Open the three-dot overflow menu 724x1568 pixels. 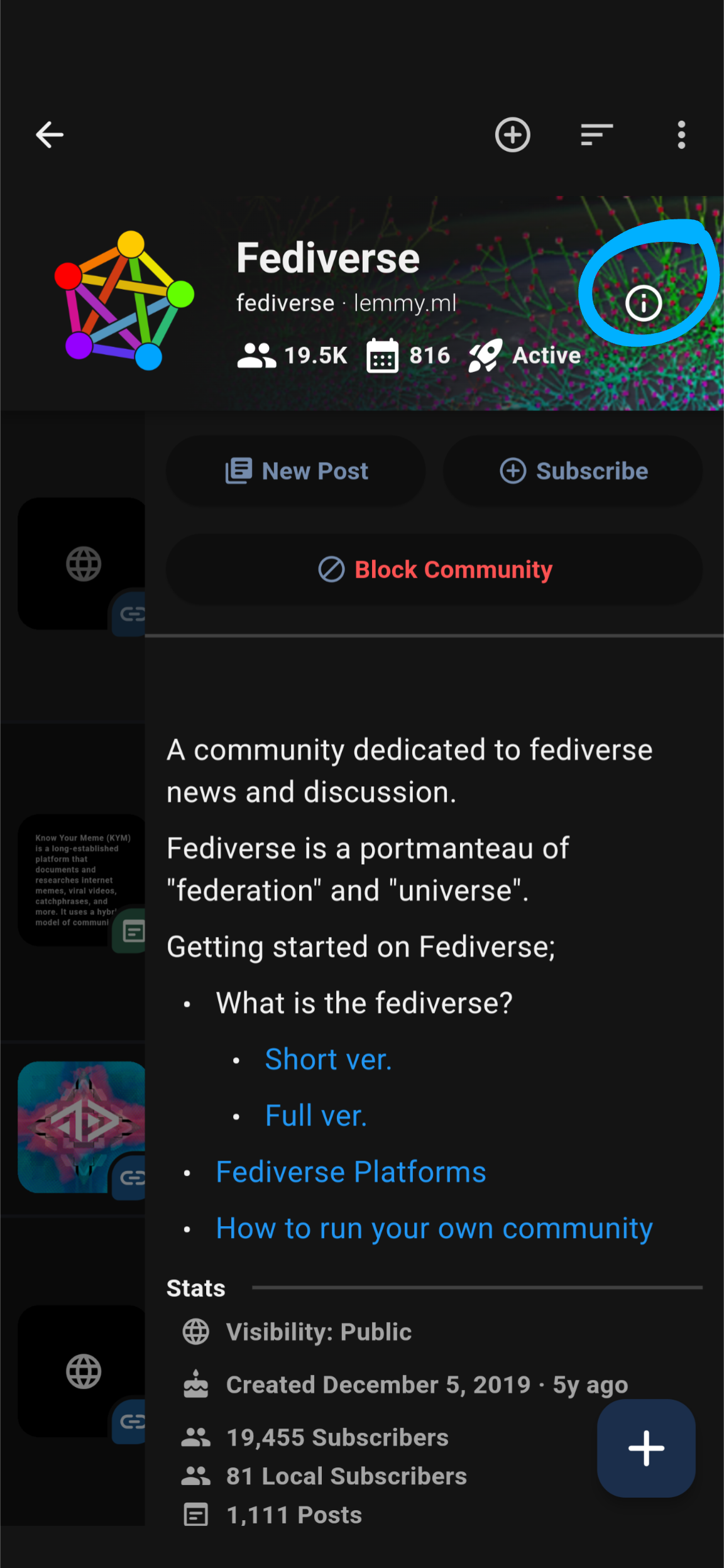[681, 134]
